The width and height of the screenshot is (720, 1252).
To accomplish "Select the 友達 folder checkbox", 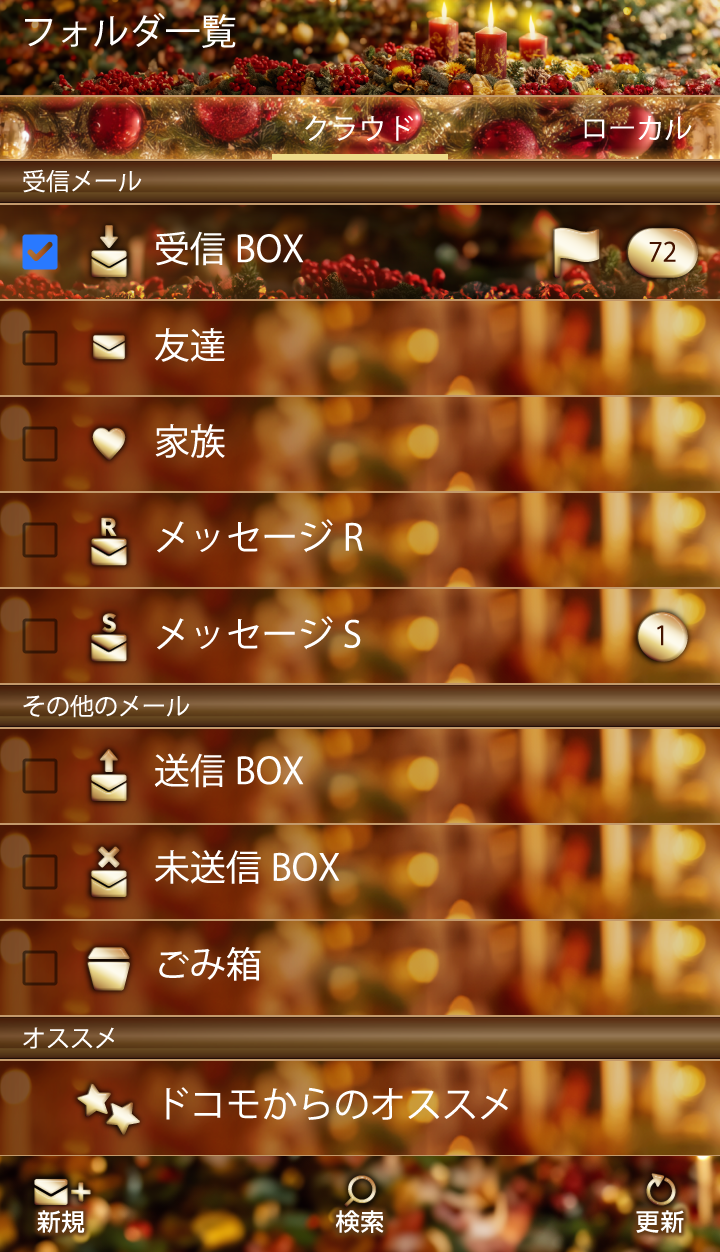I will [x=40, y=348].
